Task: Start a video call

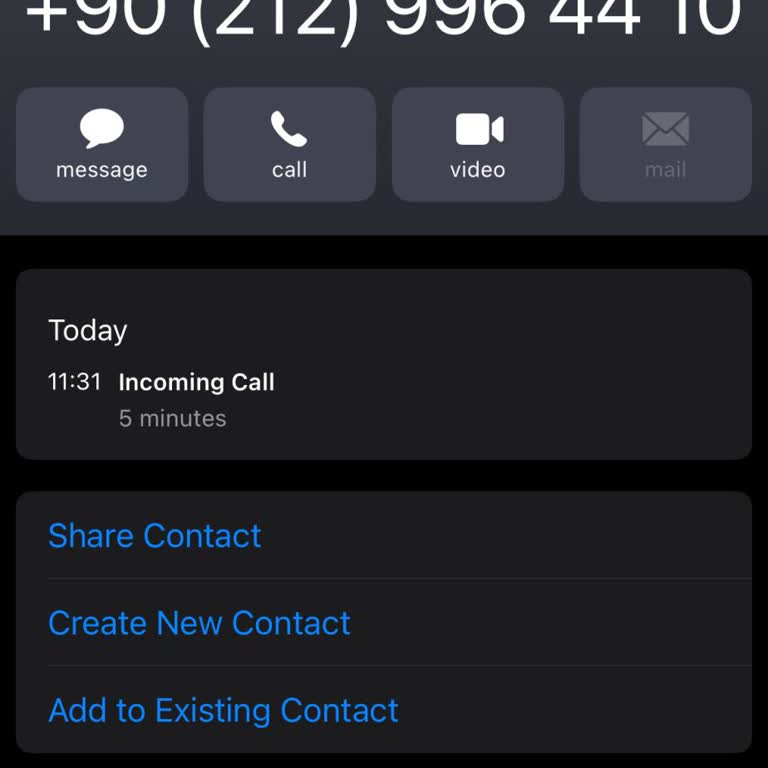Action: 478,145
